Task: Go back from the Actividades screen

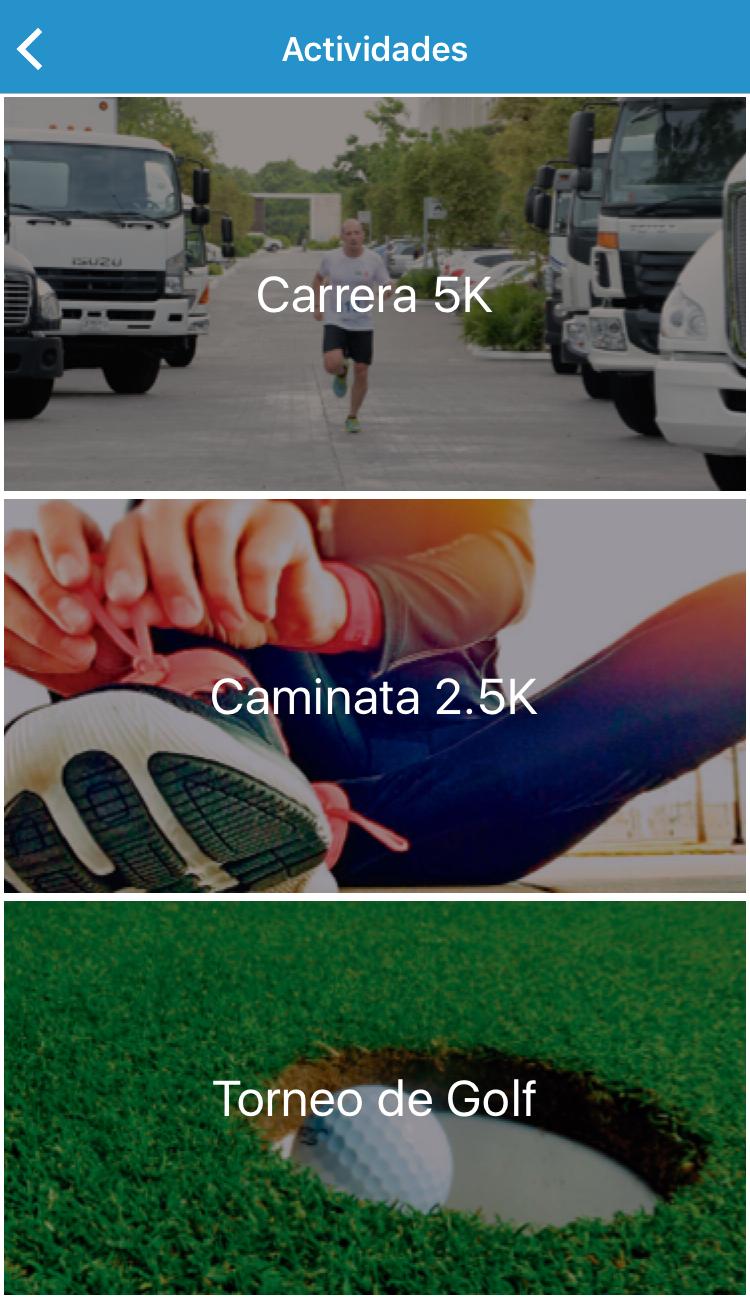Action: coord(31,49)
